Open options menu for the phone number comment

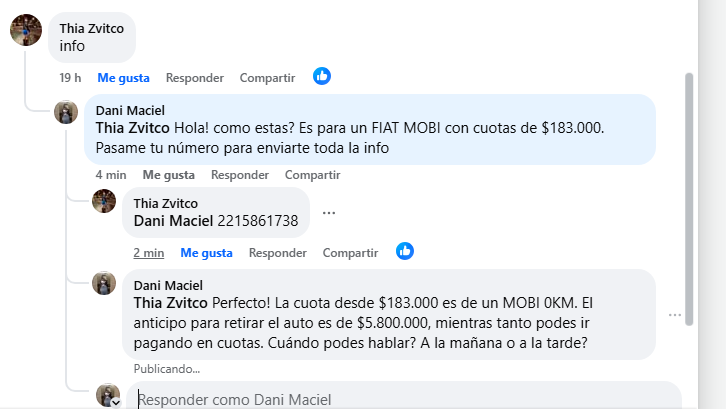[x=329, y=212]
